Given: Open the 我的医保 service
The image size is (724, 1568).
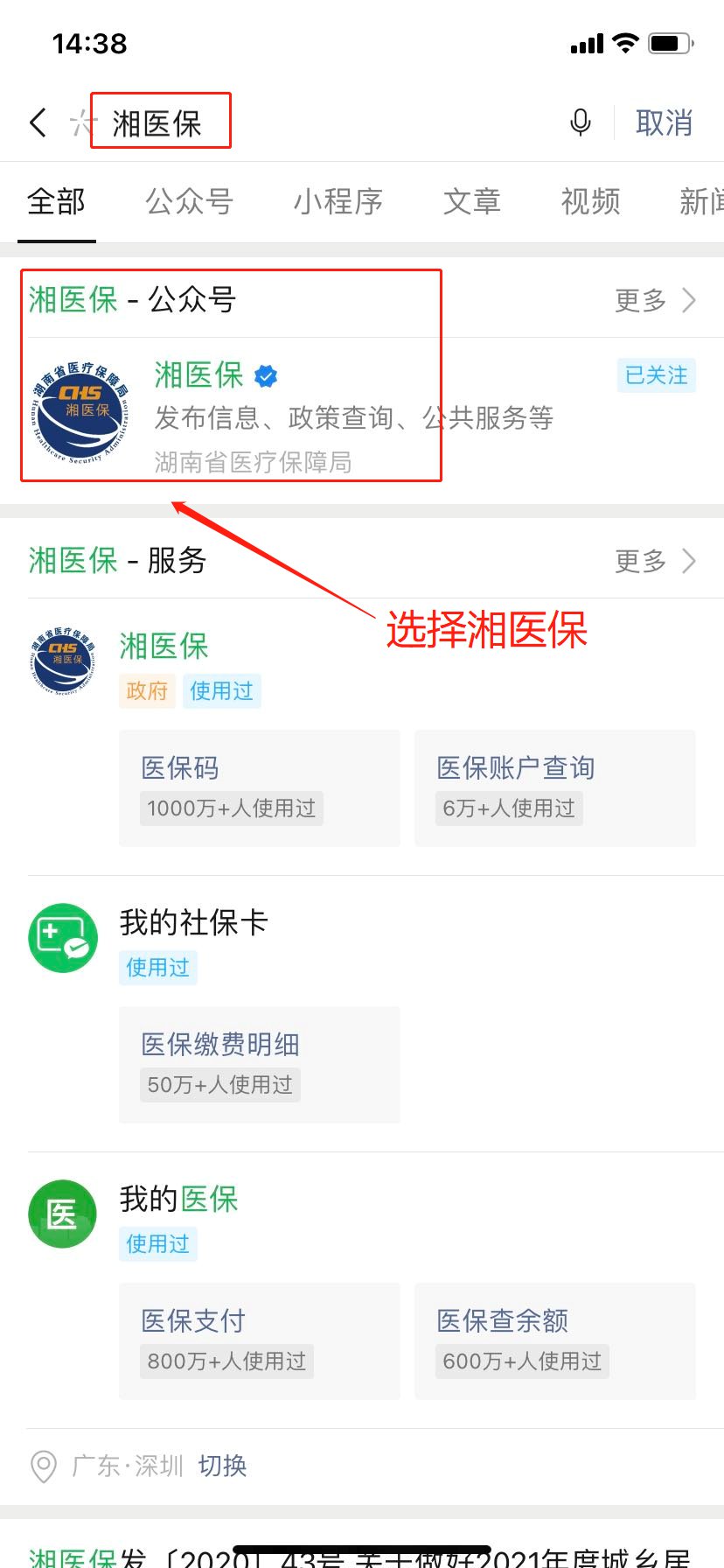Looking at the screenshot, I should click(x=178, y=1200).
